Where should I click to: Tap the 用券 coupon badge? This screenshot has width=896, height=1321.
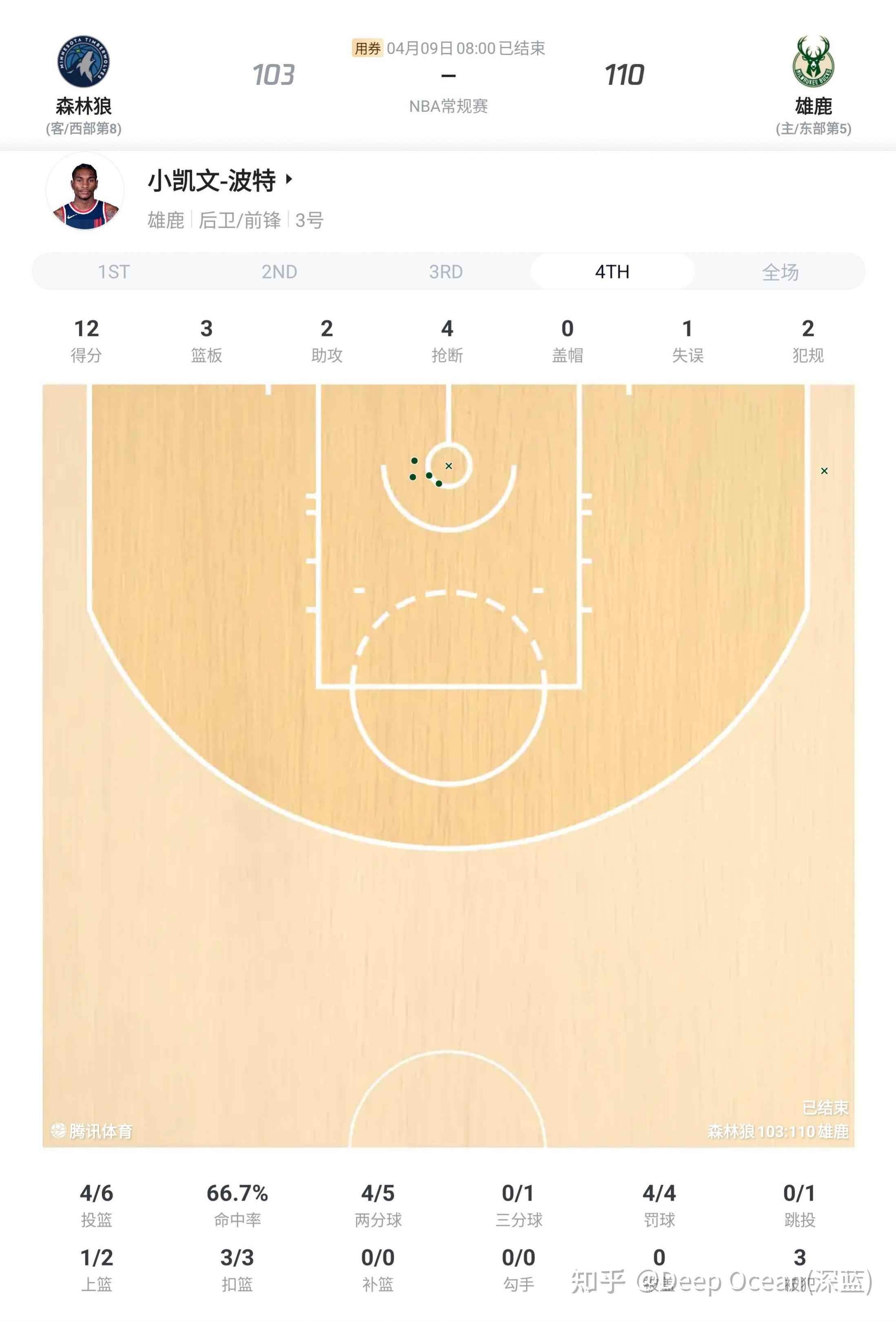[367, 48]
